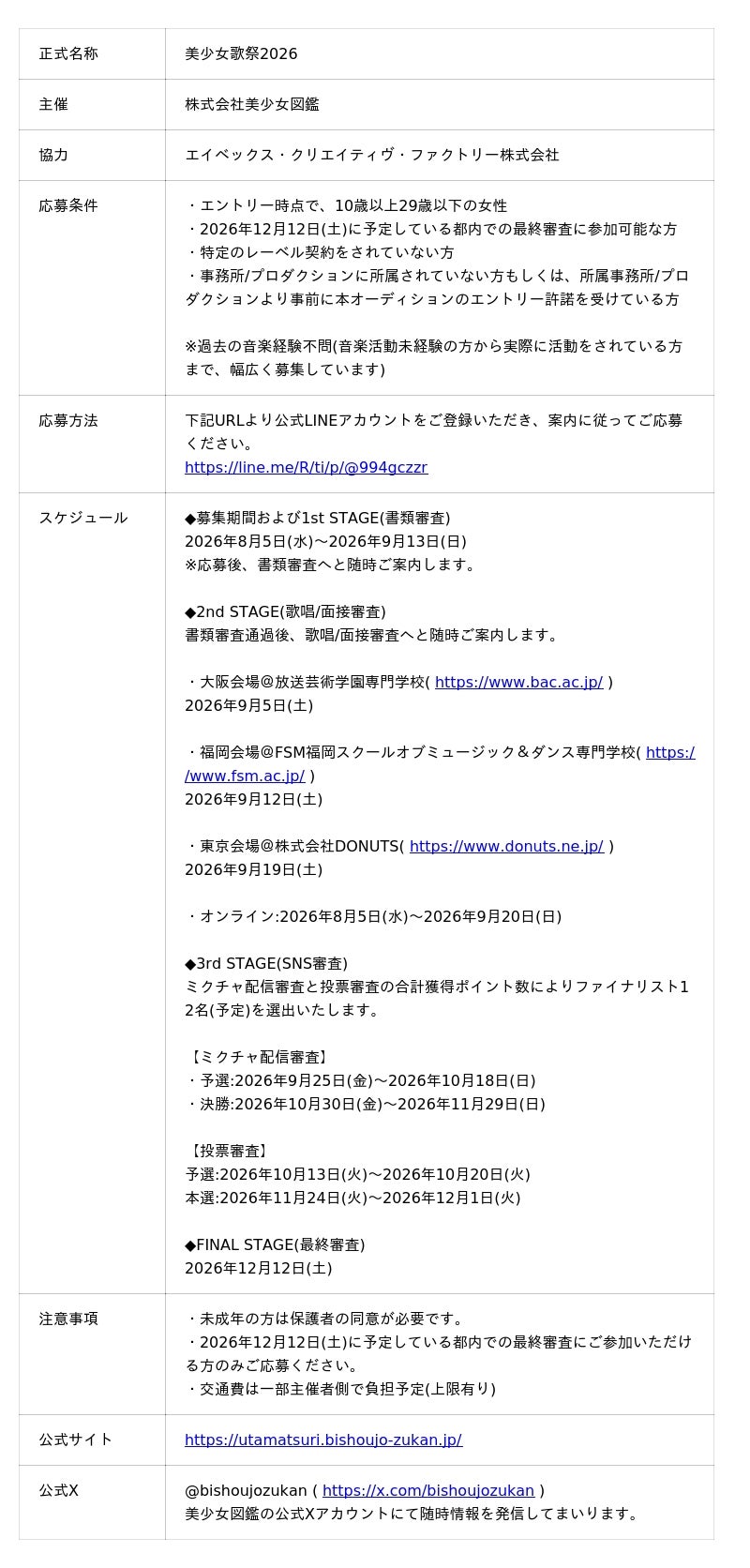Visit the utamatsuri.bishoujo-zukan.jp official site
Screen dimensions: 750x1568
pyautogui.click(x=323, y=1440)
